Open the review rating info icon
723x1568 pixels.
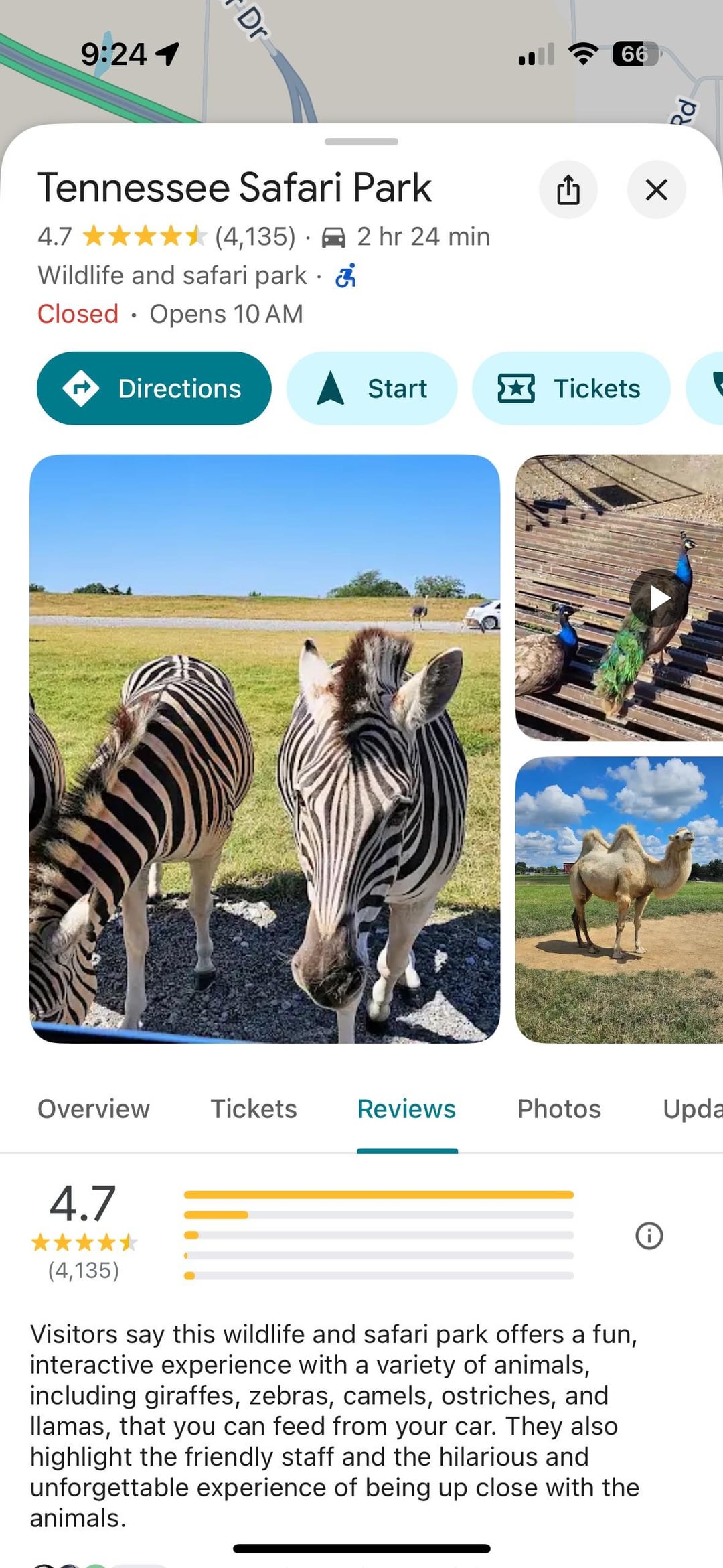click(x=649, y=1236)
